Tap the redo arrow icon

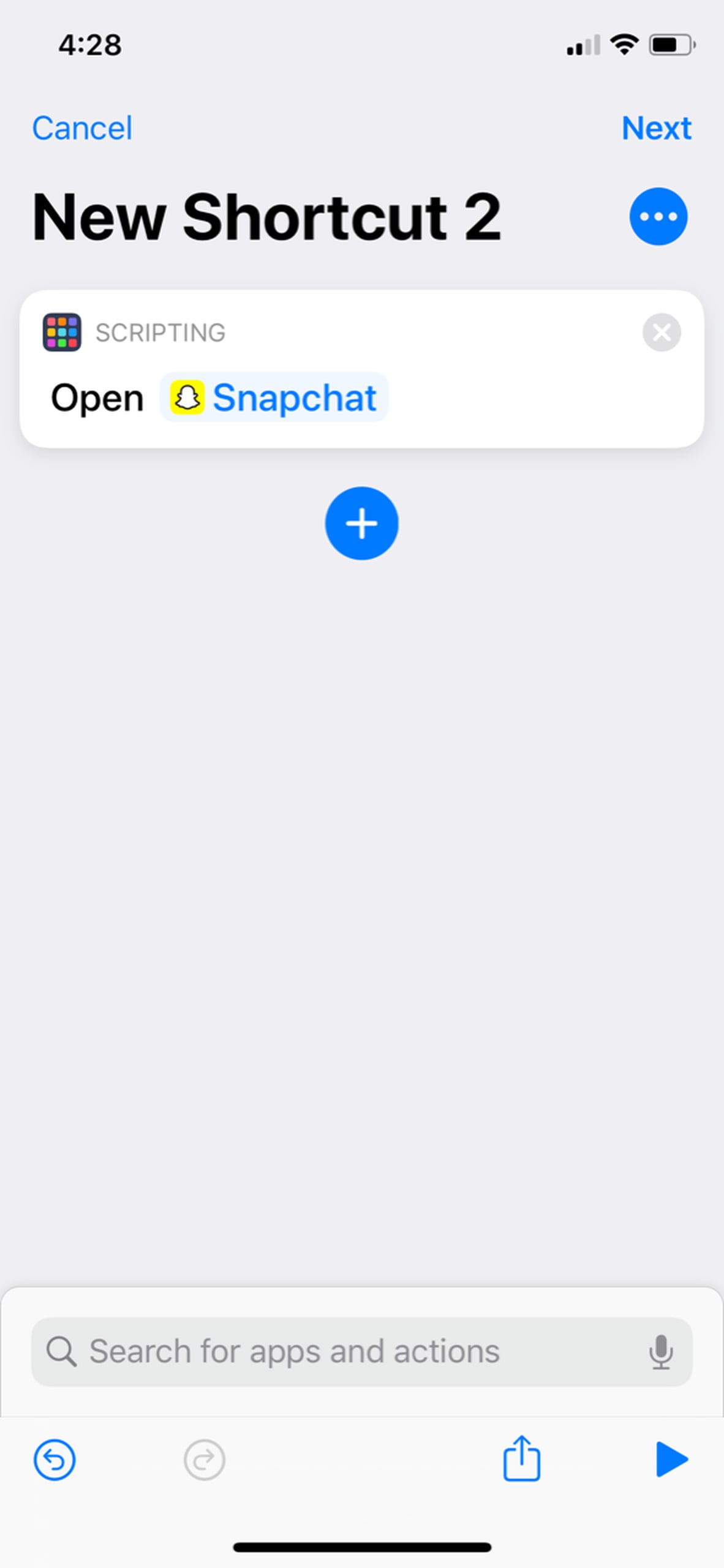click(204, 1460)
